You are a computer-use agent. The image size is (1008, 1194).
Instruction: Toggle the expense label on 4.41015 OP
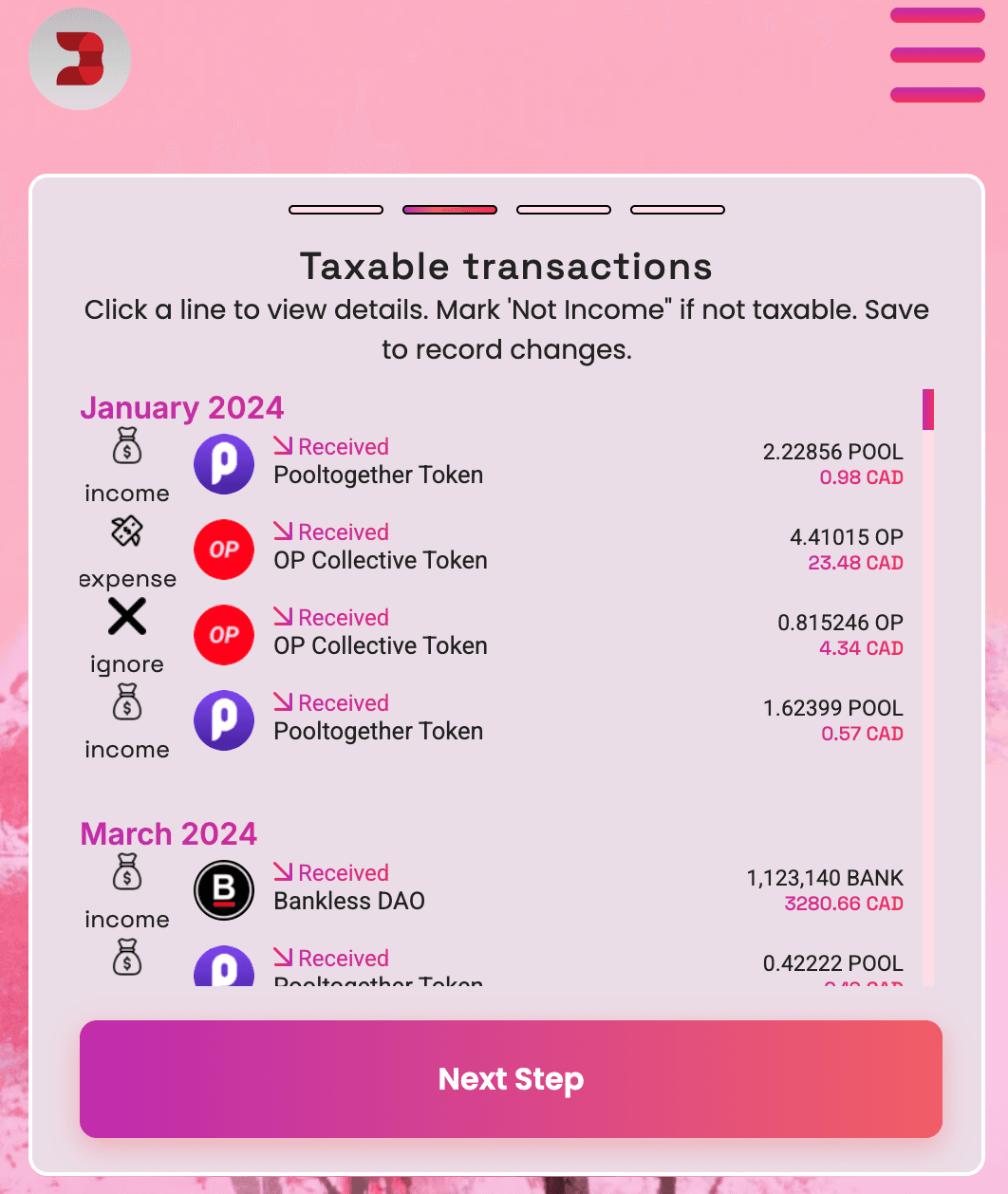tap(127, 550)
